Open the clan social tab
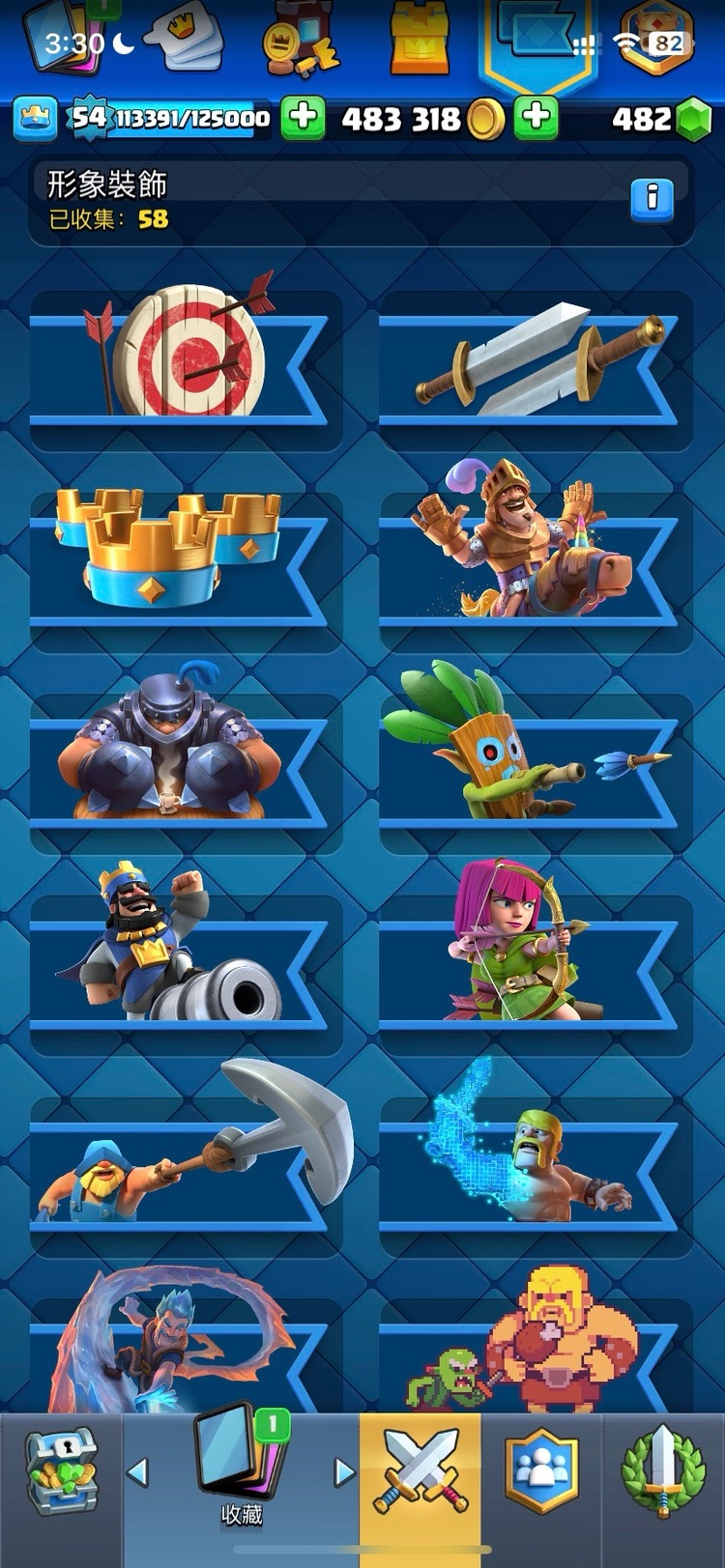The image size is (725, 1568). point(541,1473)
